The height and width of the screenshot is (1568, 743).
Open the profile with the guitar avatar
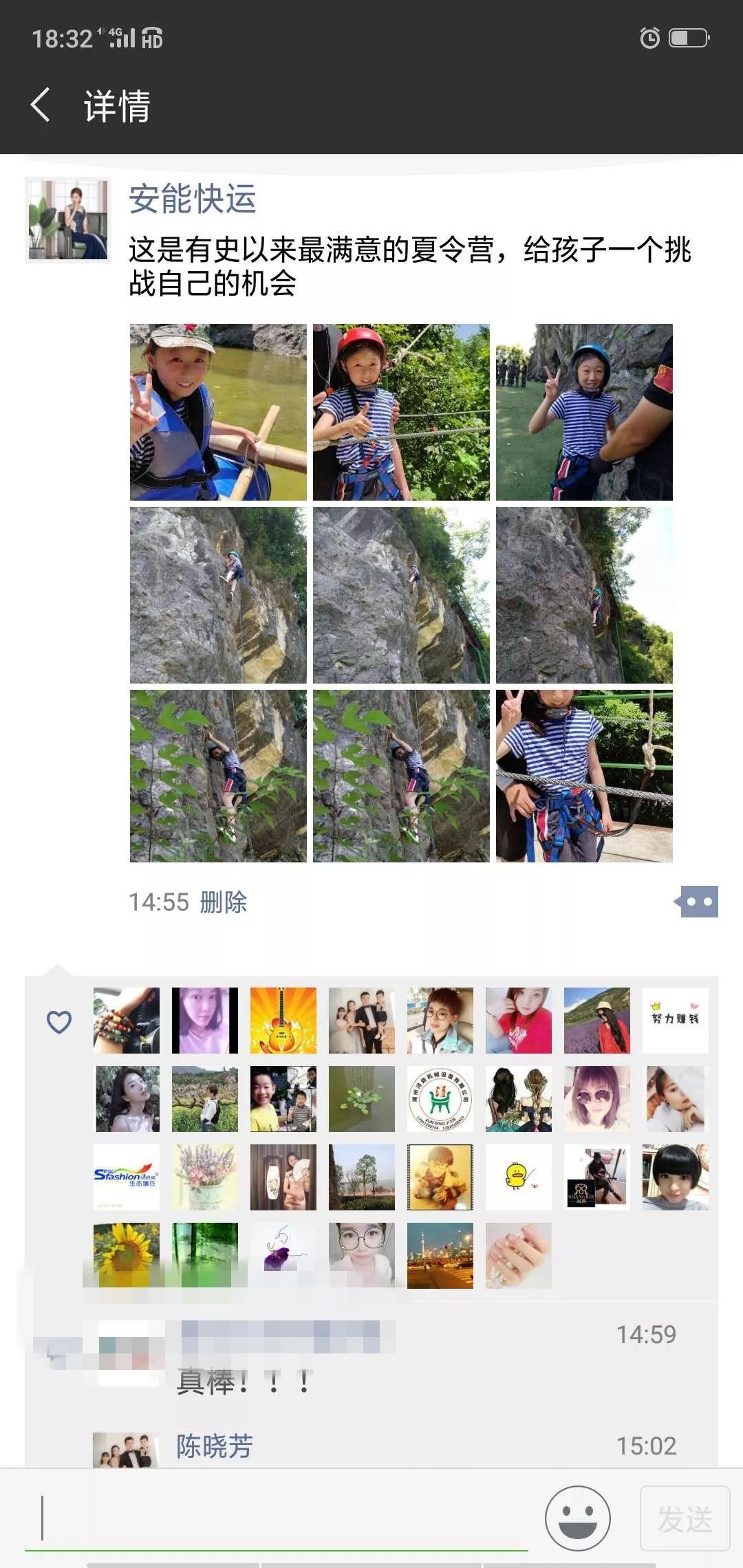(283, 1021)
